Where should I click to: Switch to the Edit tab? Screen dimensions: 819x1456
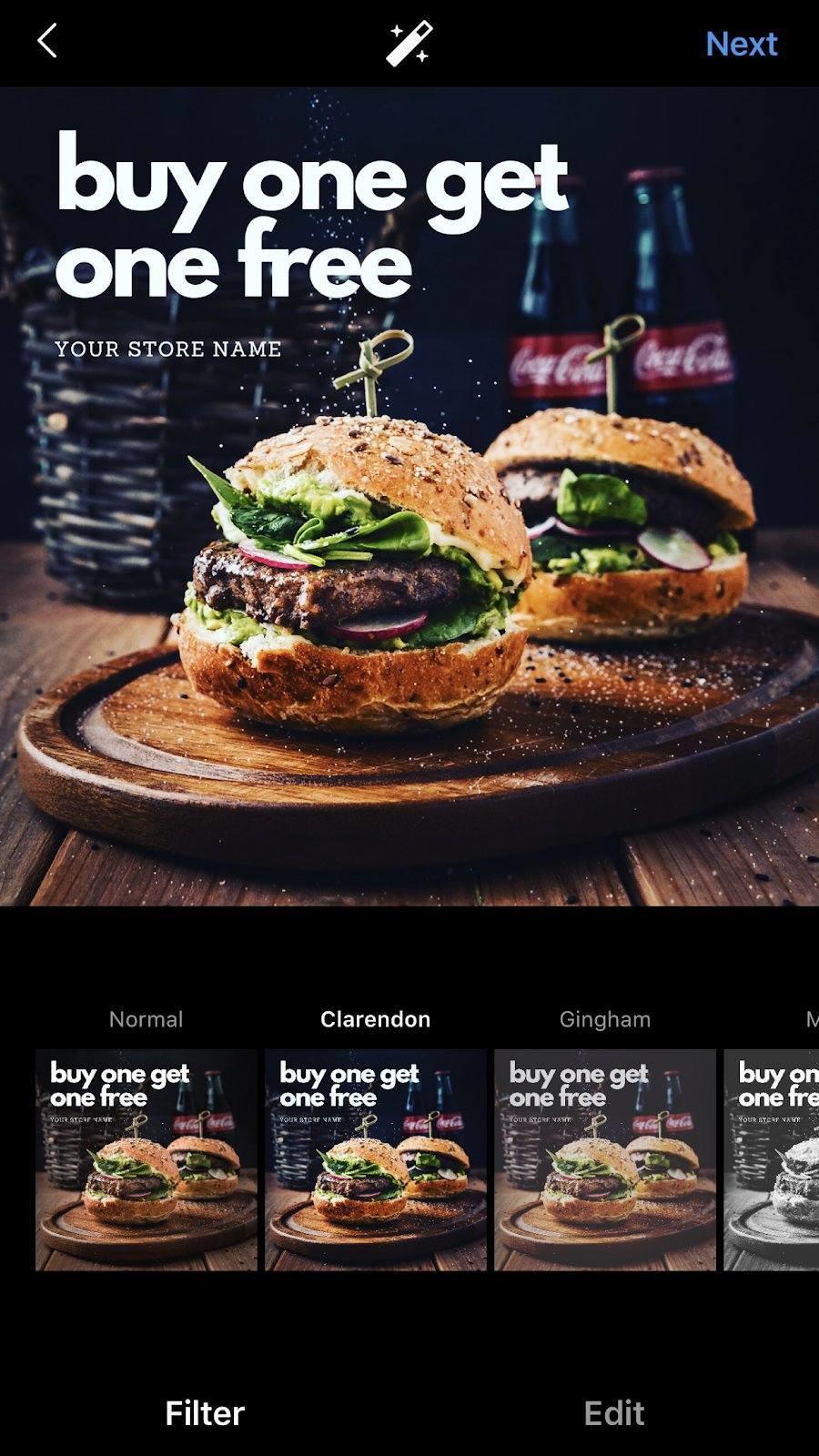click(x=614, y=1412)
